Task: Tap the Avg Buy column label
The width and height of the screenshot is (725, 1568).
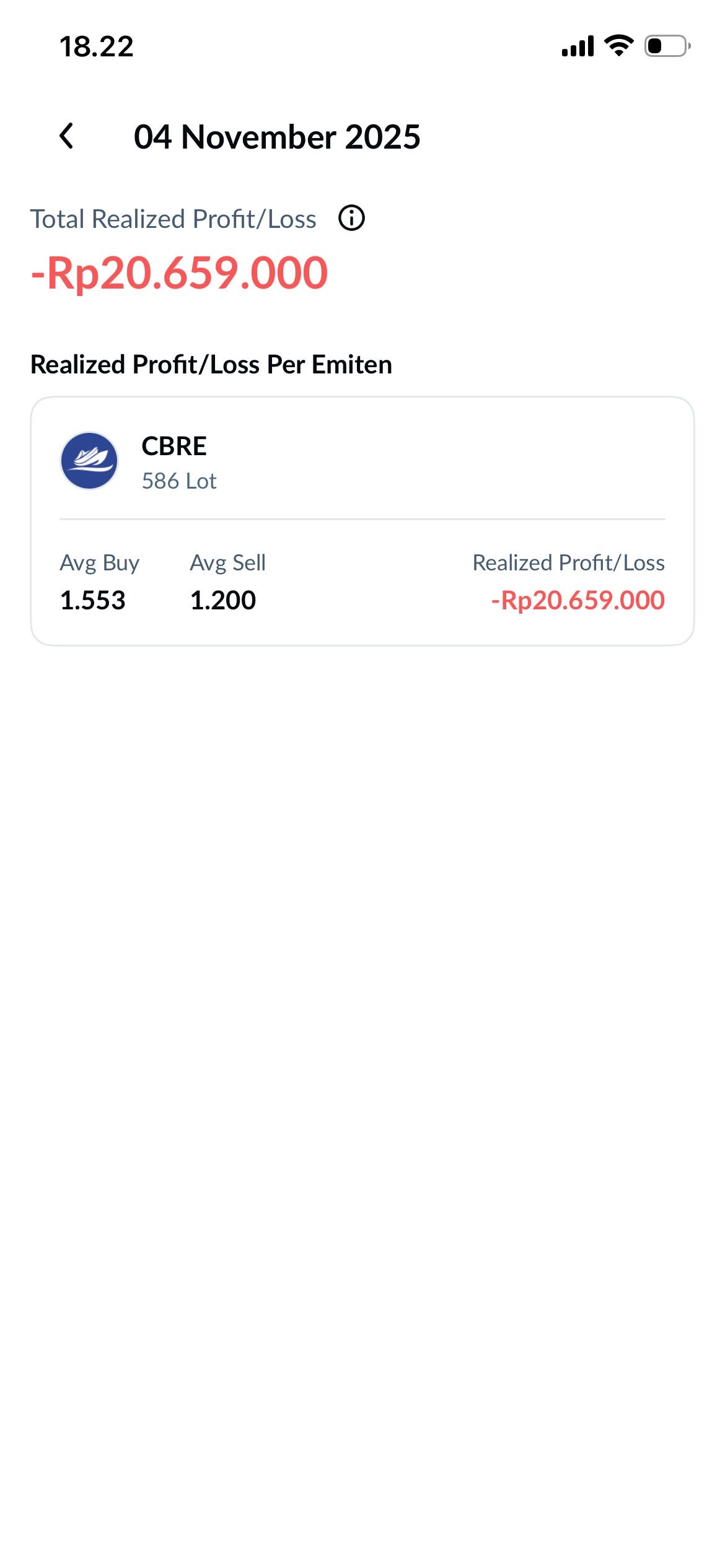Action: [100, 562]
